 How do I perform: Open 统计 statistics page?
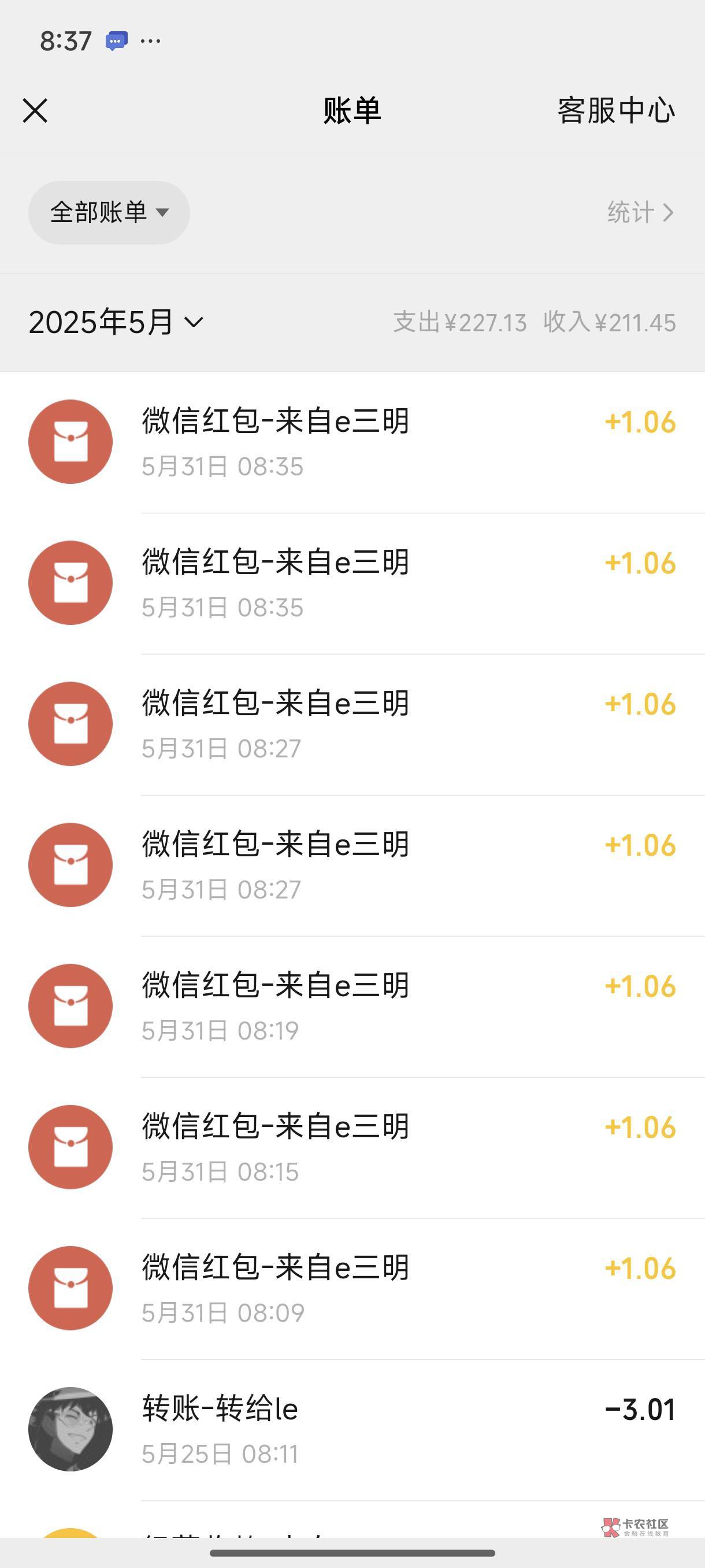click(640, 212)
